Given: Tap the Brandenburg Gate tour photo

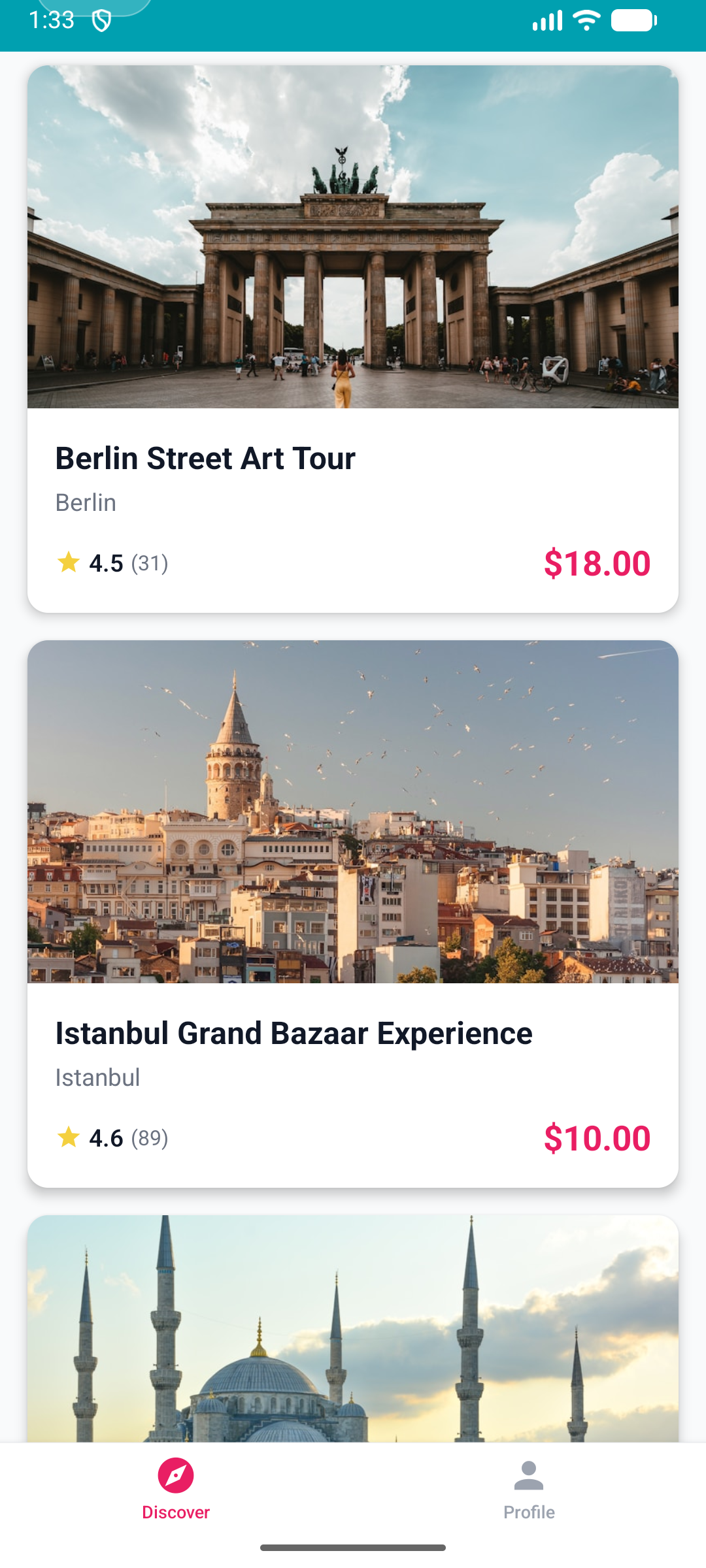Looking at the screenshot, I should 353,235.
